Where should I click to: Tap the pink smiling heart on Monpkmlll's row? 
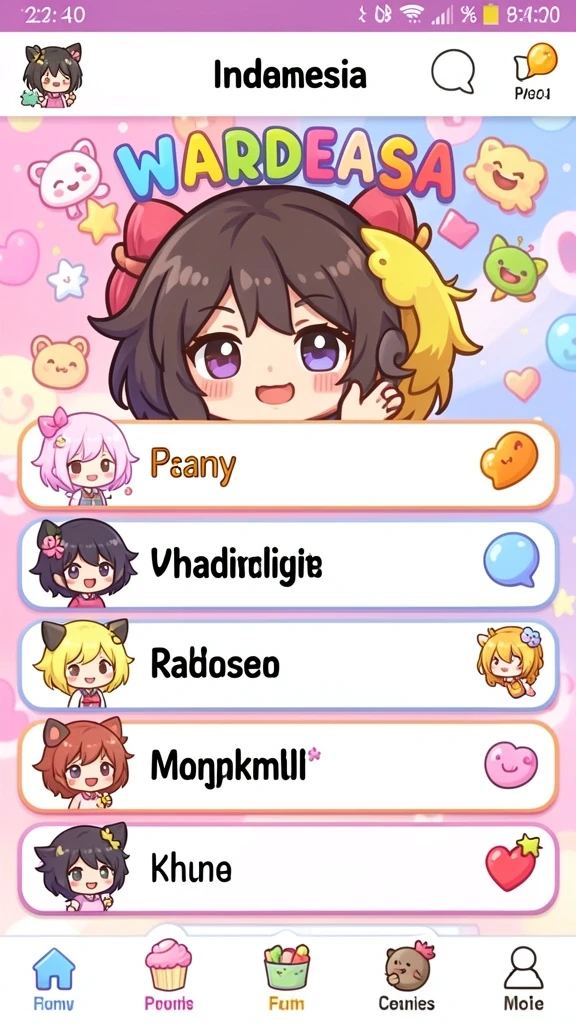pos(511,765)
